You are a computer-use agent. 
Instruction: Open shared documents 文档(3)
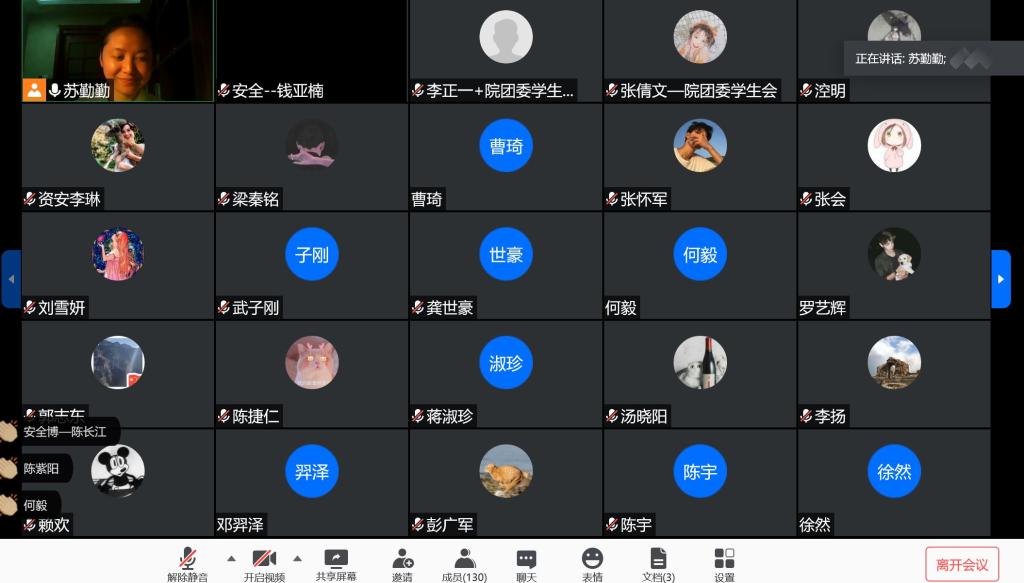coord(658,563)
